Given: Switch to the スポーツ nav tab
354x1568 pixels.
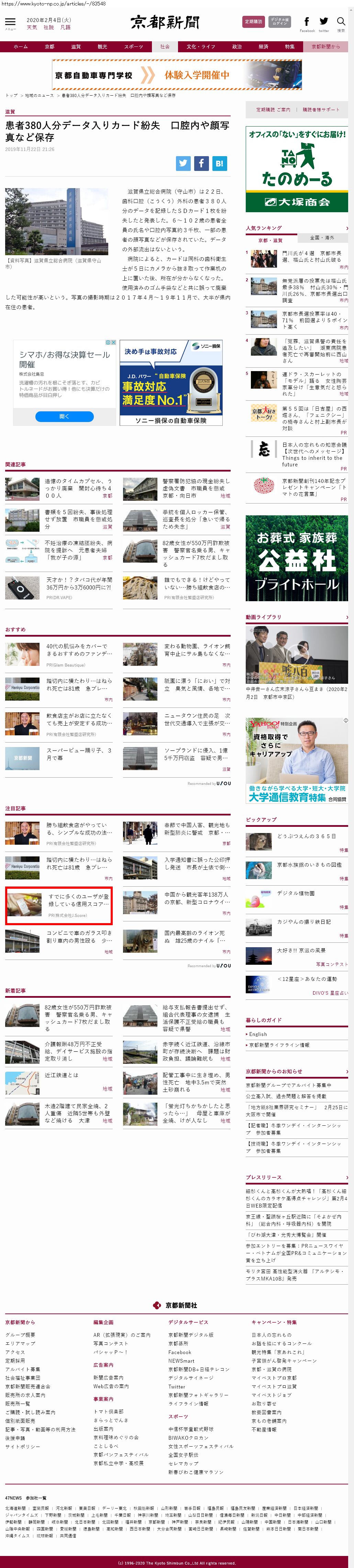Looking at the screenshot, I should (133, 46).
